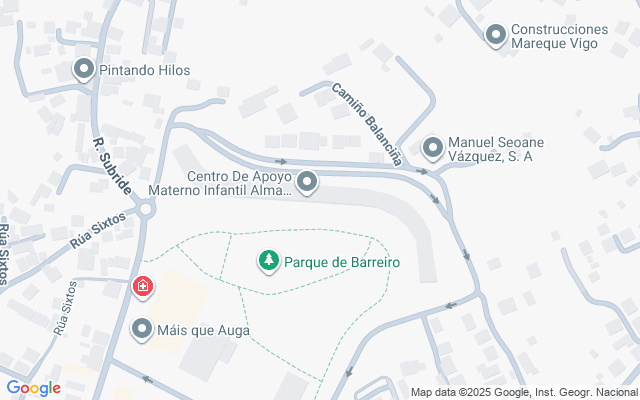Tap the Manuel Seoane Vázquez, S. A pin

pos(433,149)
